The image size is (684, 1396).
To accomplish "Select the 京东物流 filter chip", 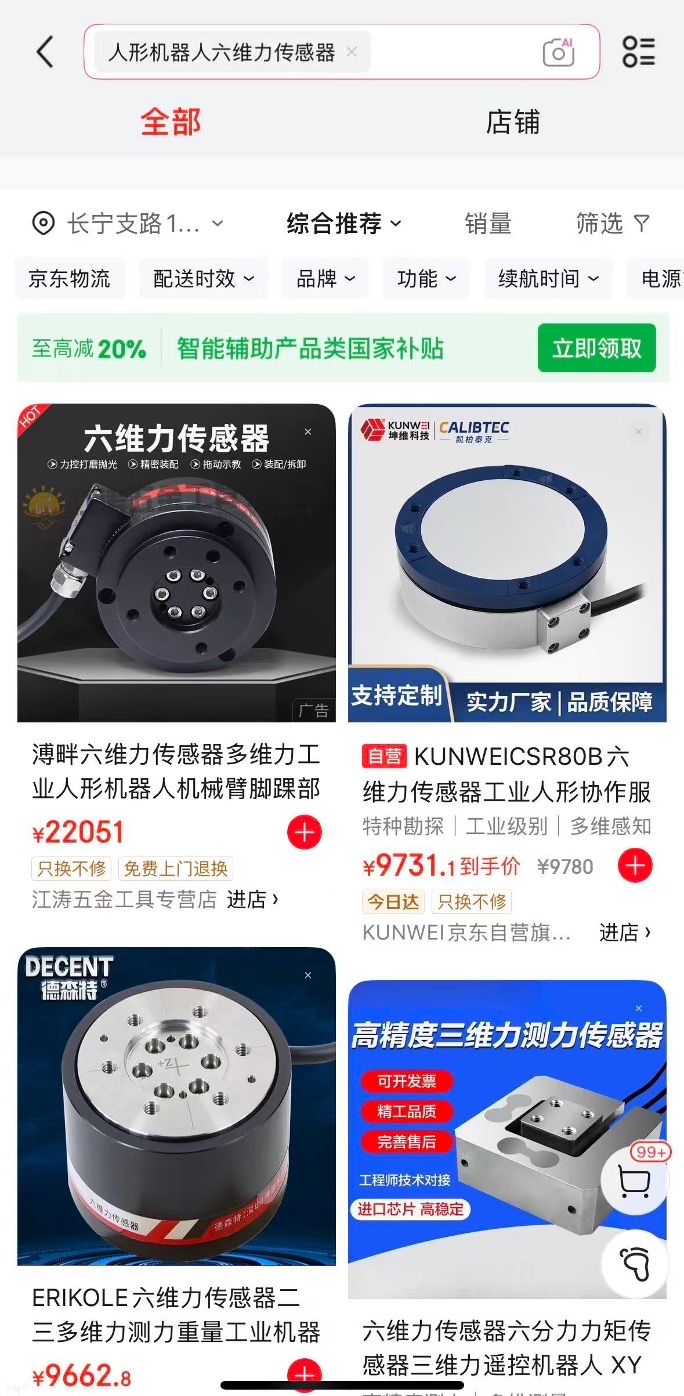I will tap(69, 279).
